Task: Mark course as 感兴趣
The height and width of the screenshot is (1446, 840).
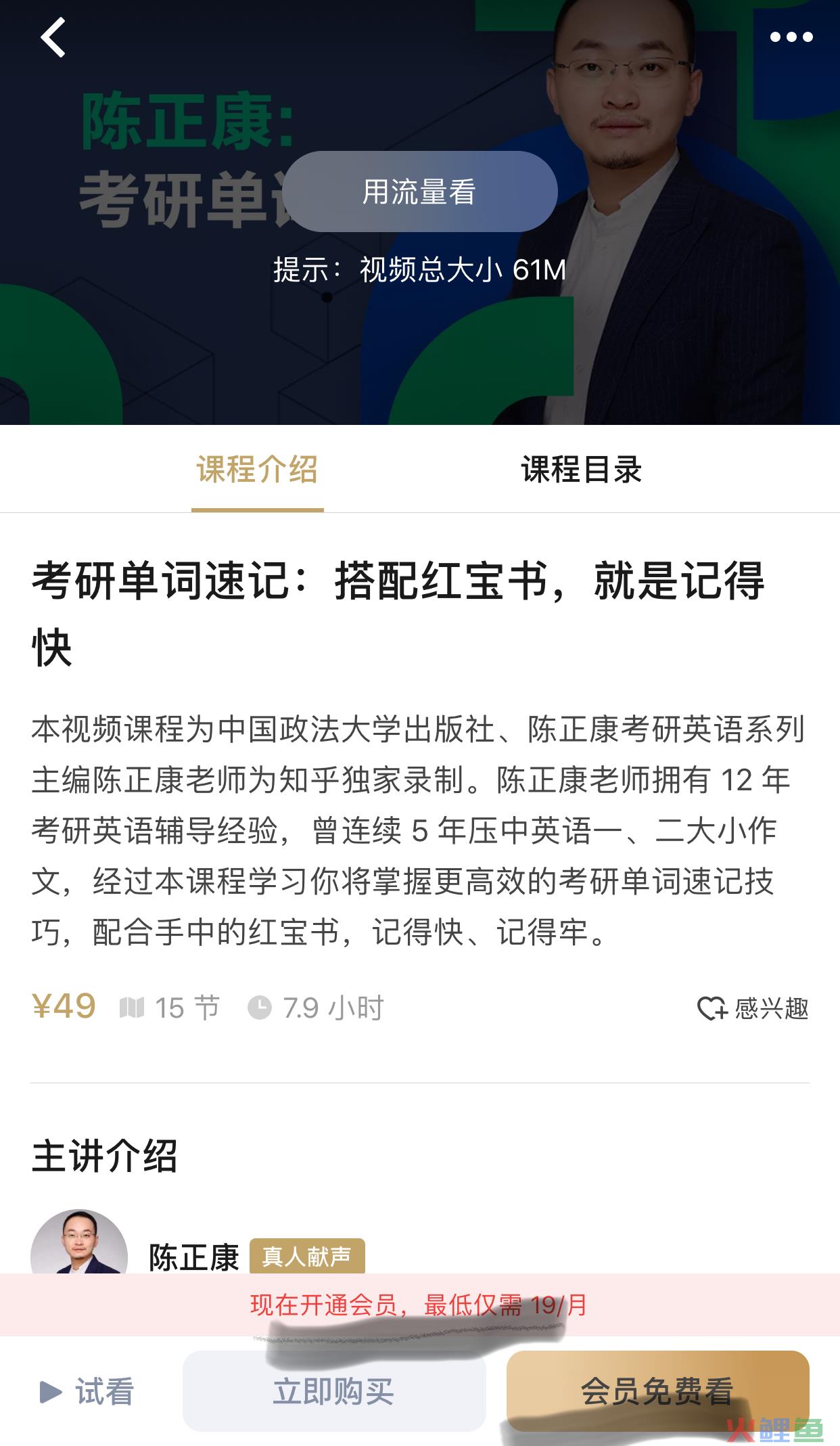Action: click(753, 1008)
